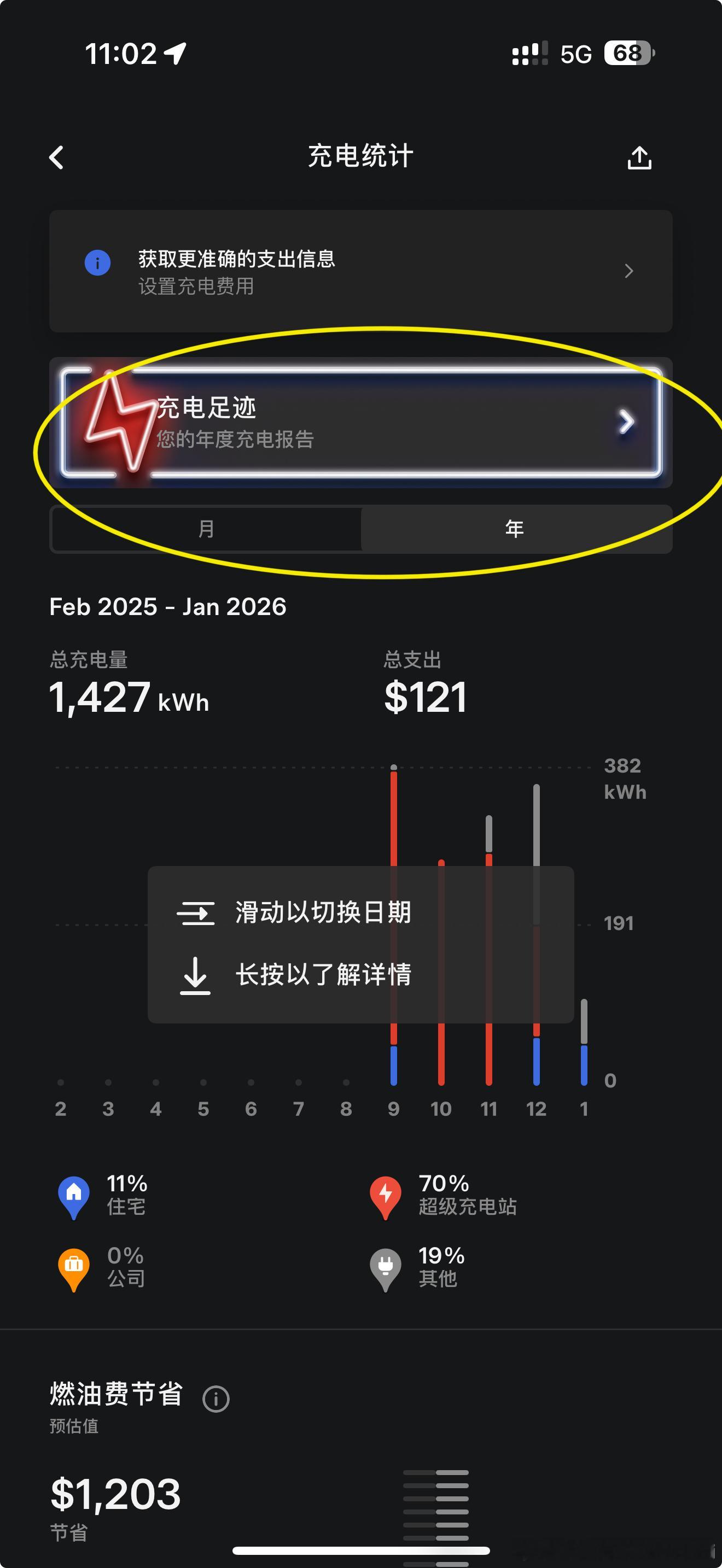Image resolution: width=722 pixels, height=1568 pixels.
Task: Tap the swipe icon next to 滑动以切换日期
Action: click(196, 912)
